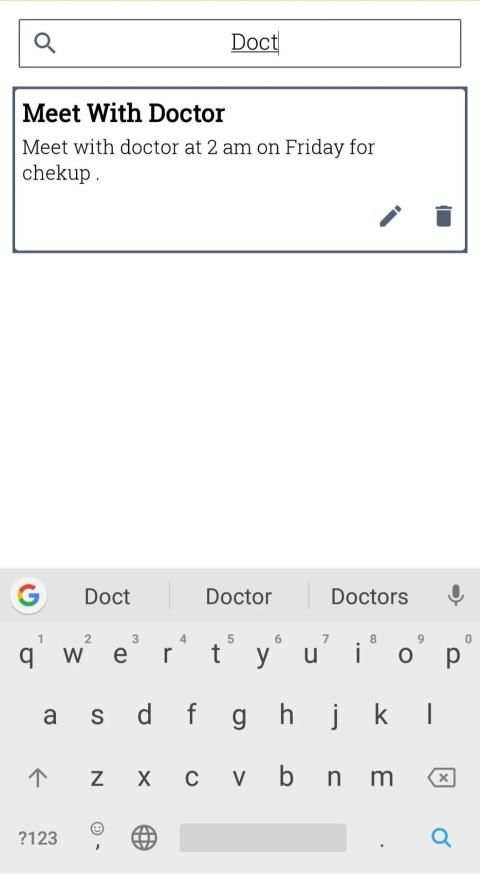Choose the Doctor keyboard suggestion
The image size is (480, 874).
[x=239, y=597]
